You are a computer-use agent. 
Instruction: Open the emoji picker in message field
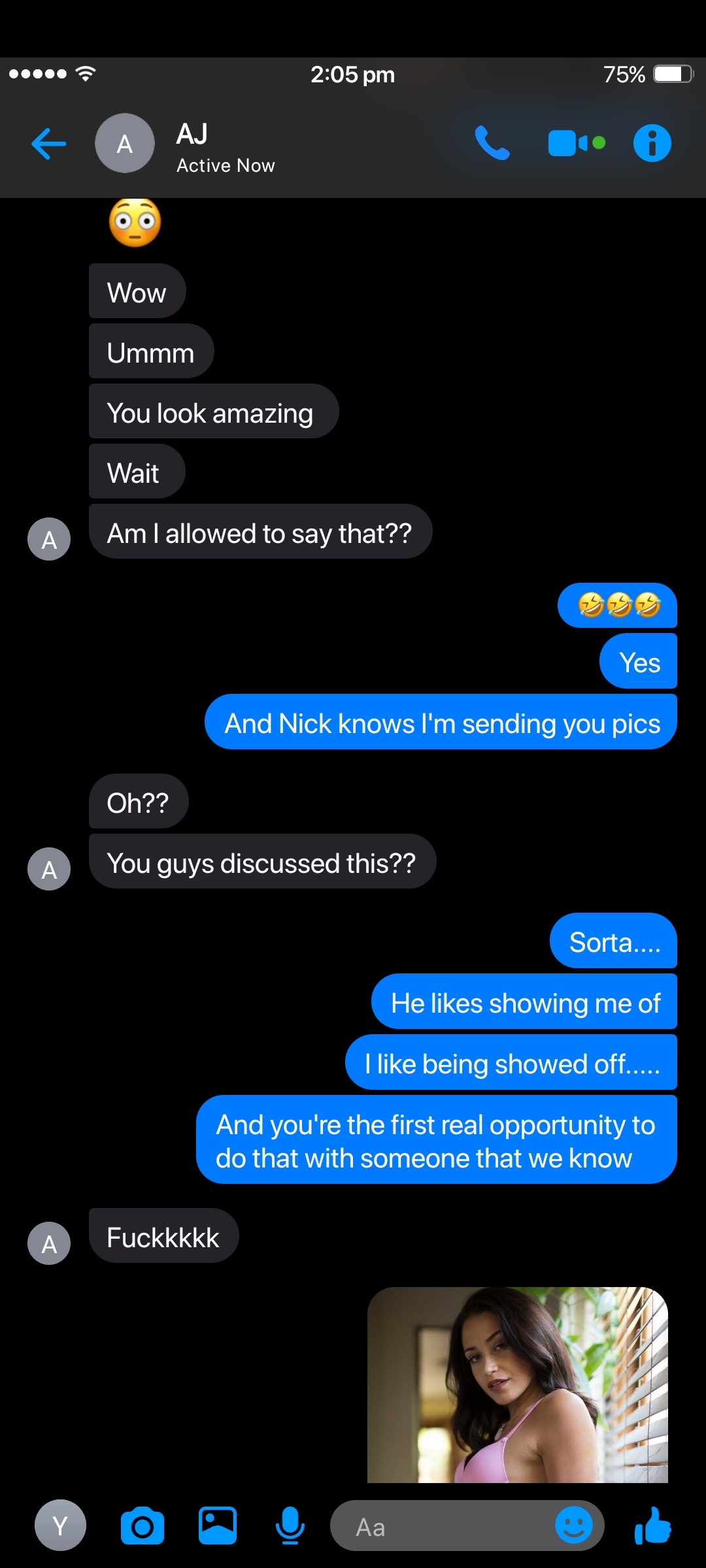point(573,1526)
